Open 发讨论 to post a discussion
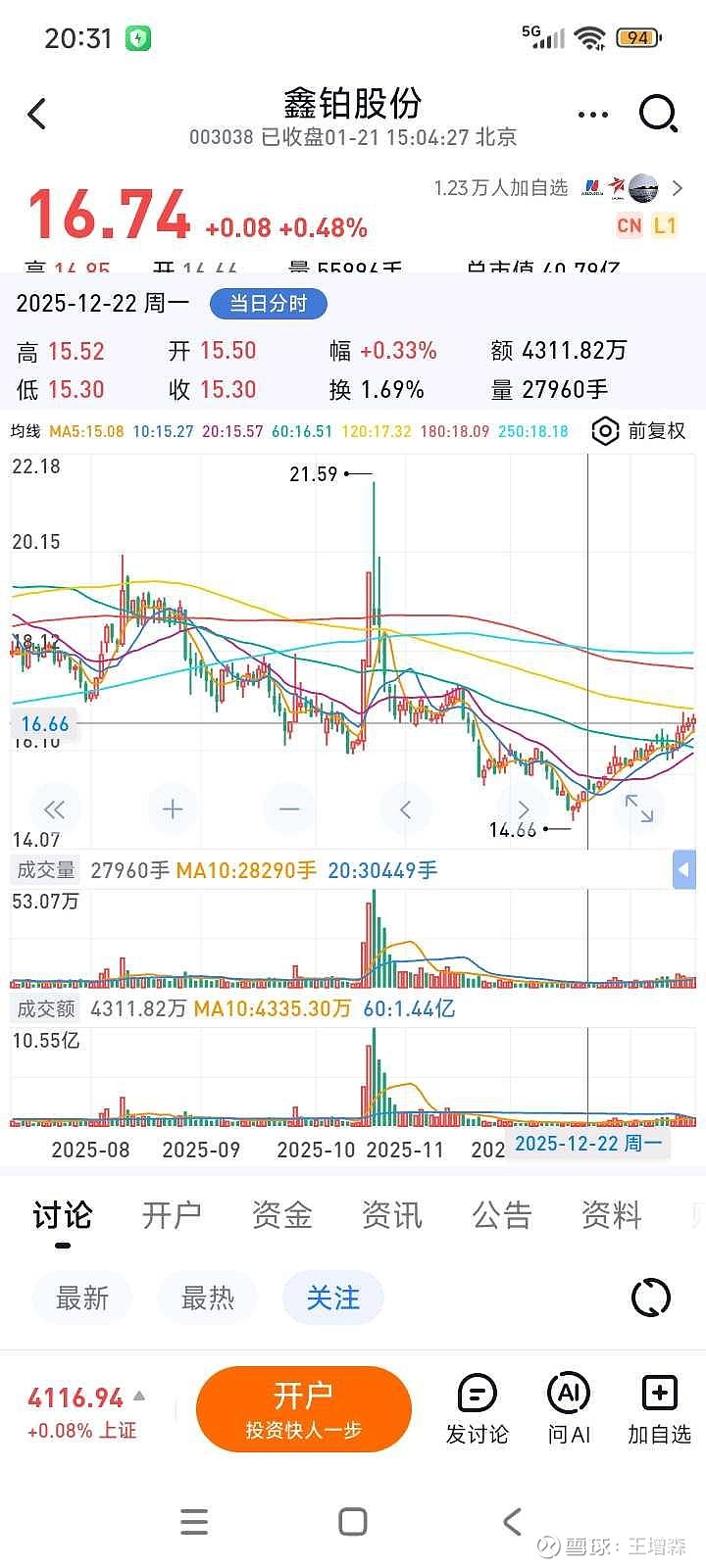 click(478, 1409)
